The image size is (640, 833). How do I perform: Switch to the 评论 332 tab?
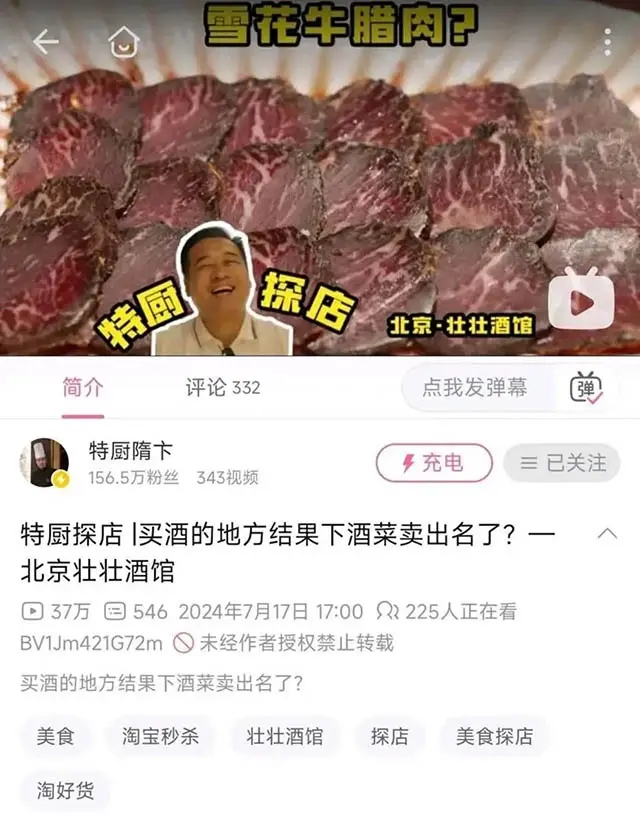[x=222, y=387]
